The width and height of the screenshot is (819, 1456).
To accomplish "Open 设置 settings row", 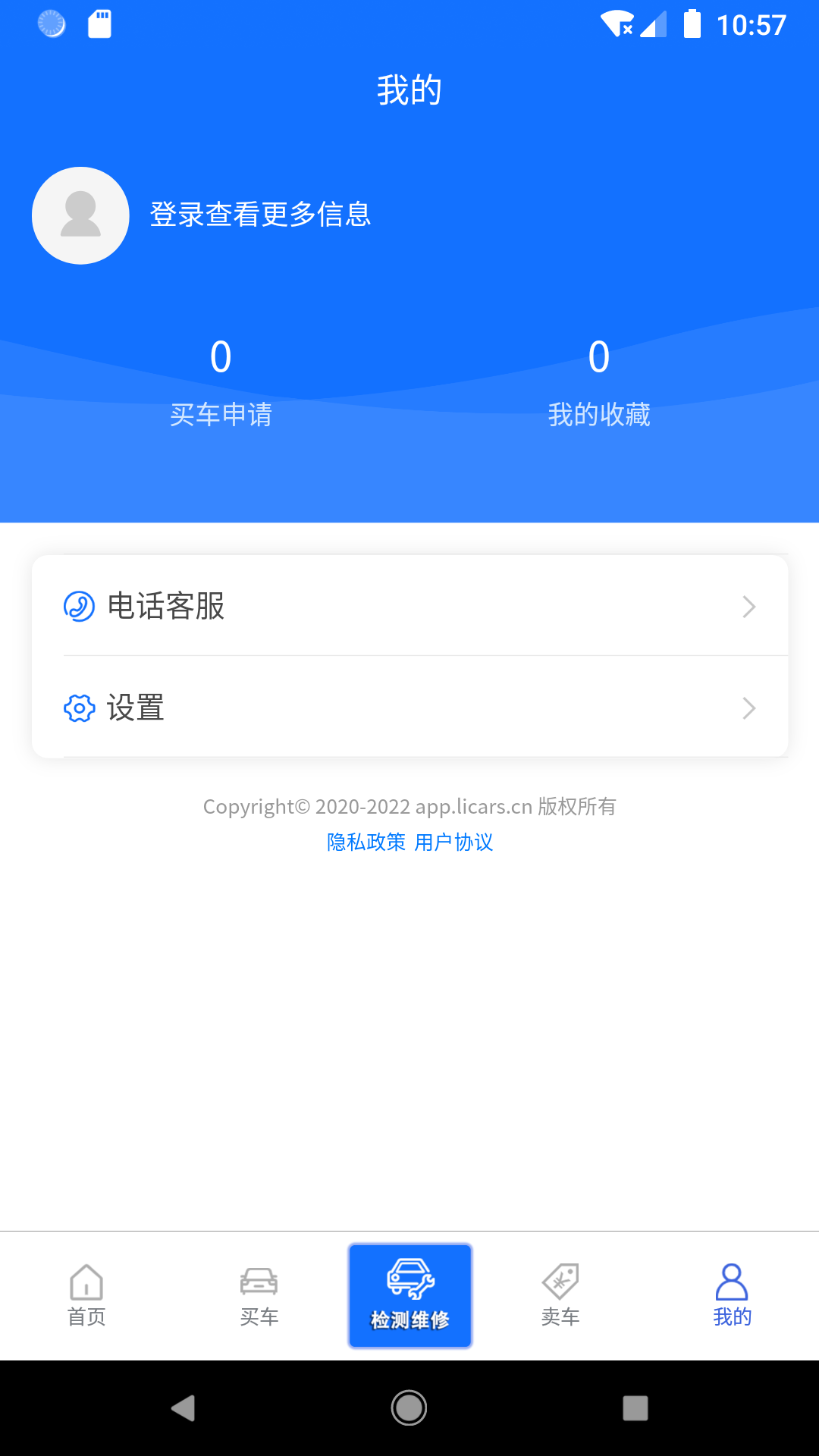I will (409, 708).
